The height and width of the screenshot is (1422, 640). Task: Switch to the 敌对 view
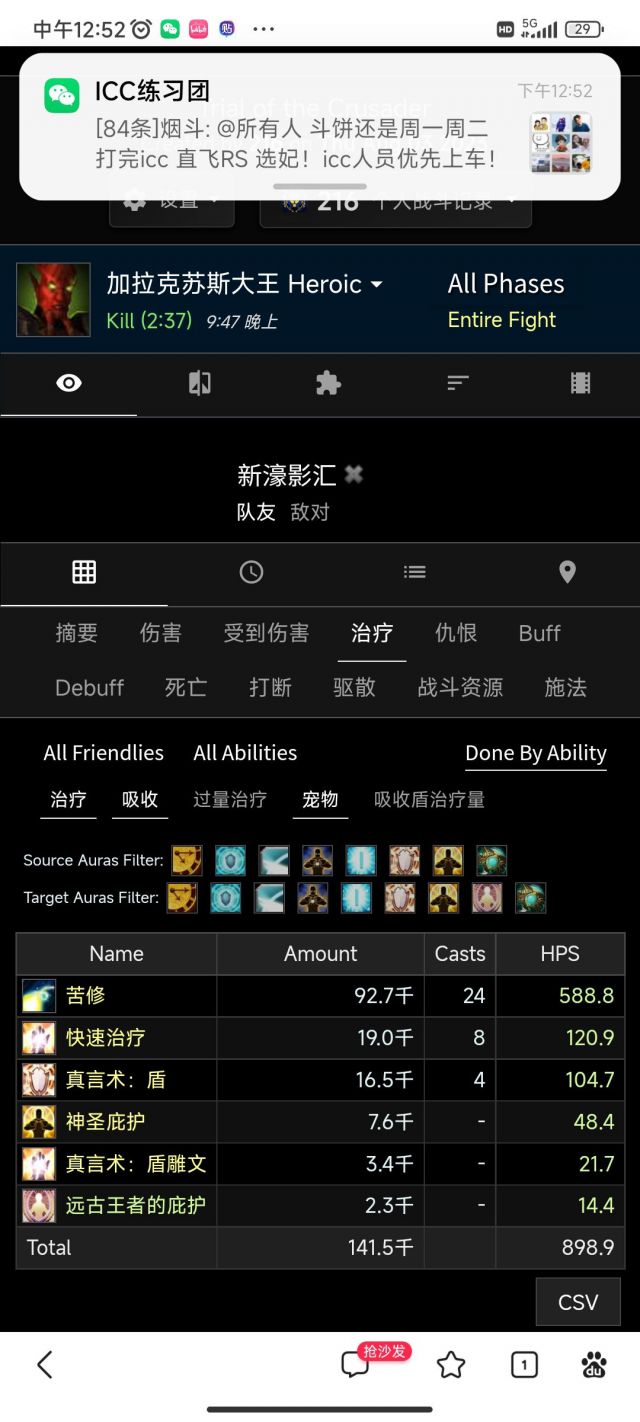pos(310,512)
